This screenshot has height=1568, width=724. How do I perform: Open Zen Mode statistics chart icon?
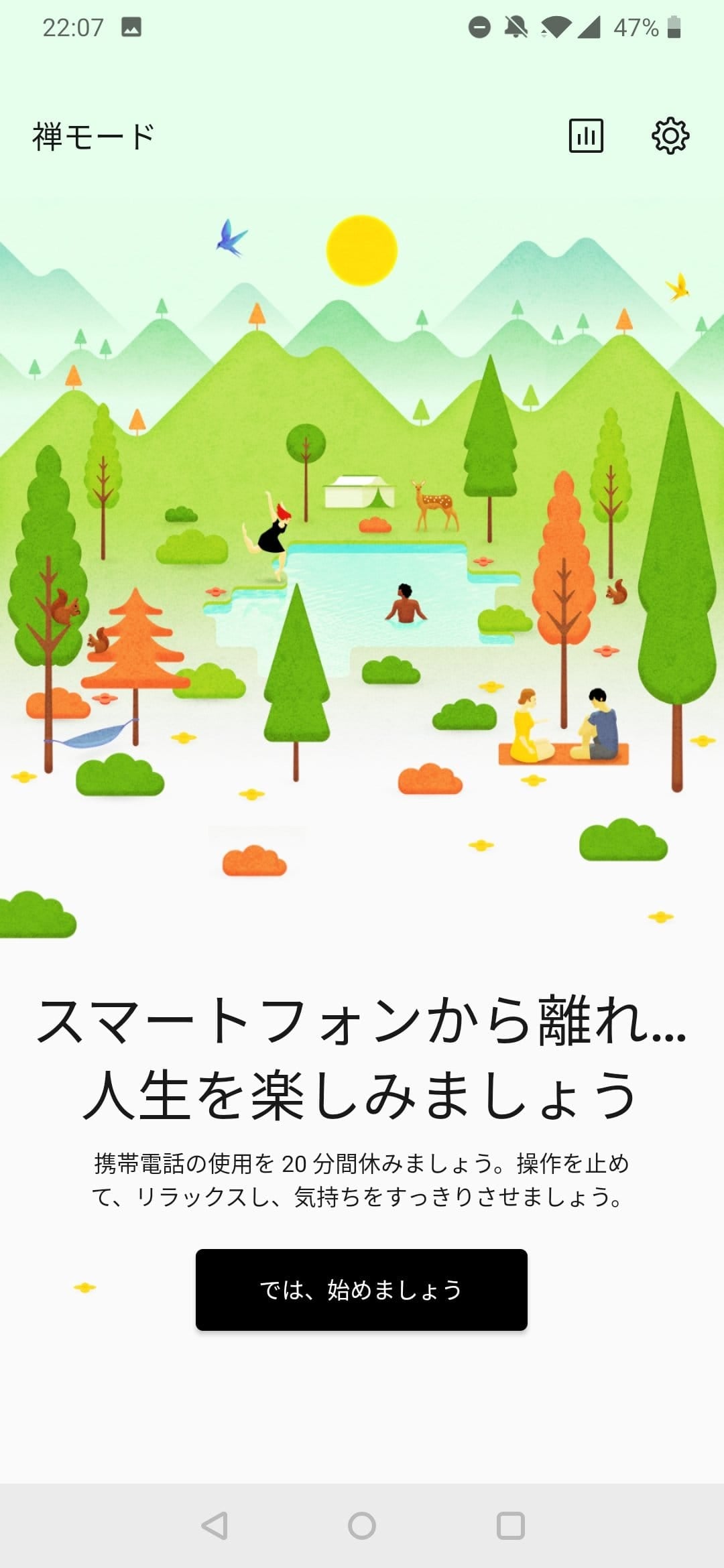(586, 136)
